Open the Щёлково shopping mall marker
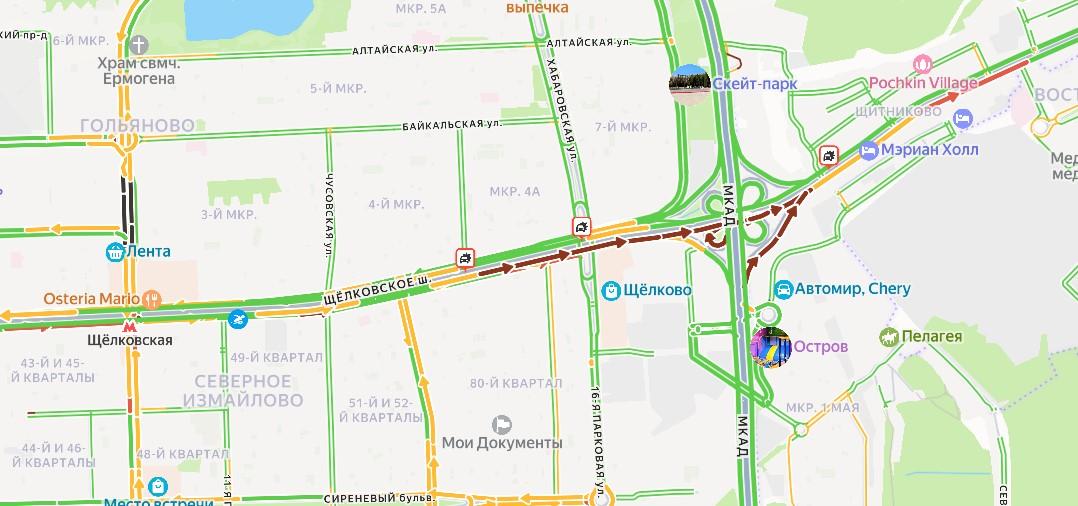The image size is (1078, 506). (611, 290)
